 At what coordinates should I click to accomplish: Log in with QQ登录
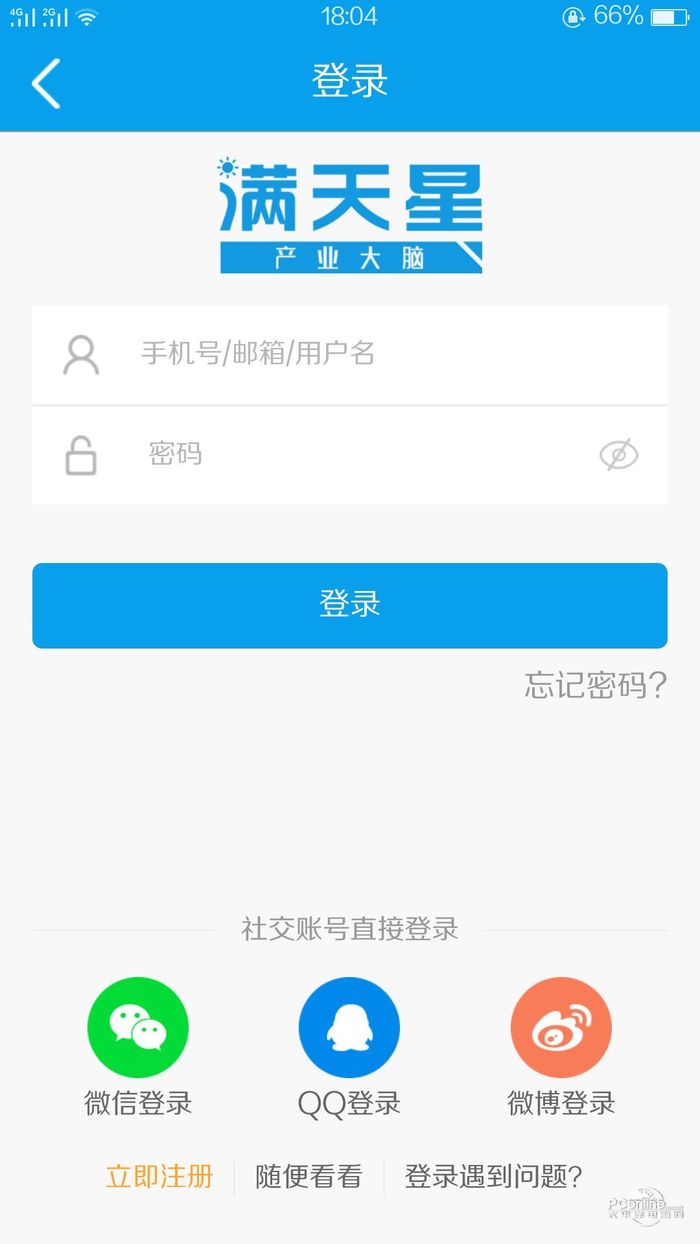(x=349, y=1047)
